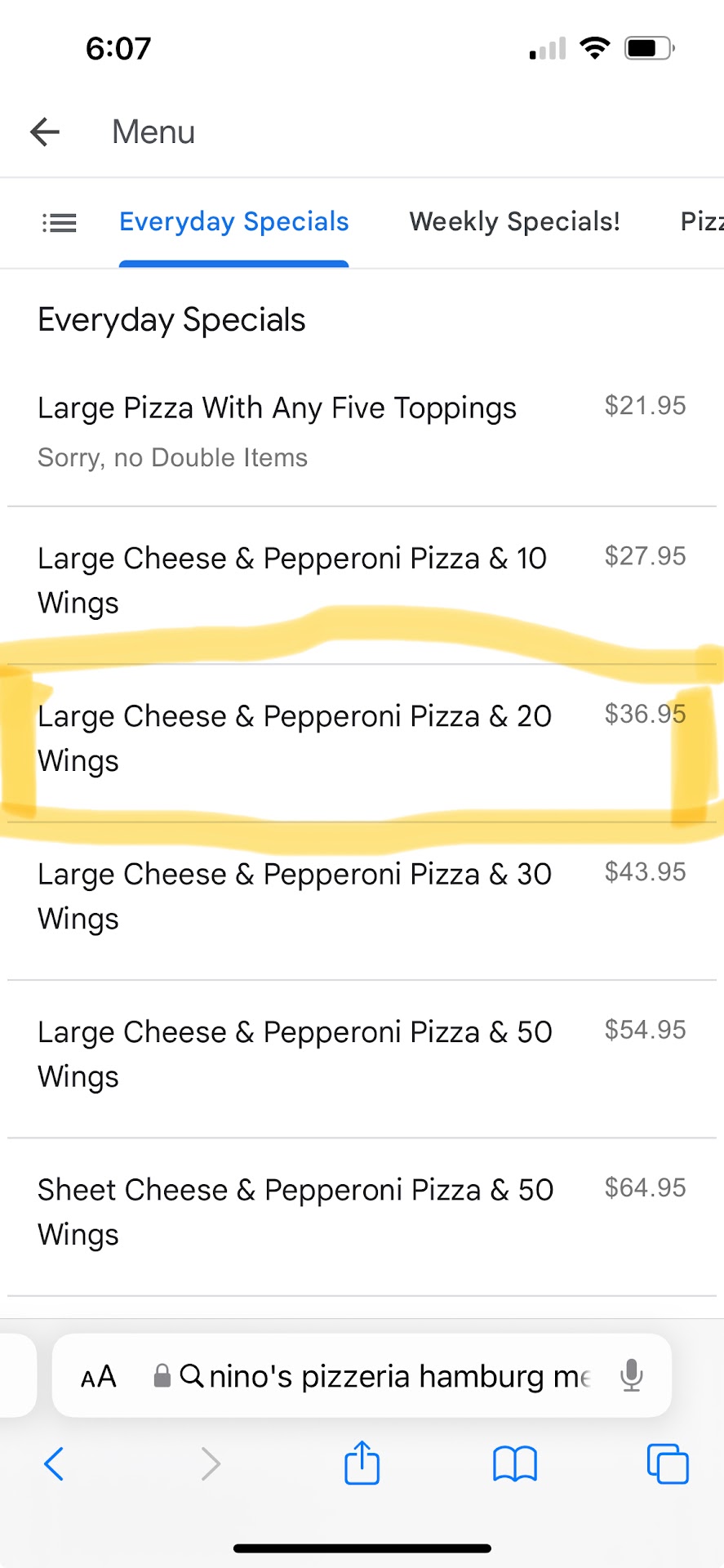Tap the Safari address bar
Viewport: 724px width, 1568px height.
point(384,1376)
